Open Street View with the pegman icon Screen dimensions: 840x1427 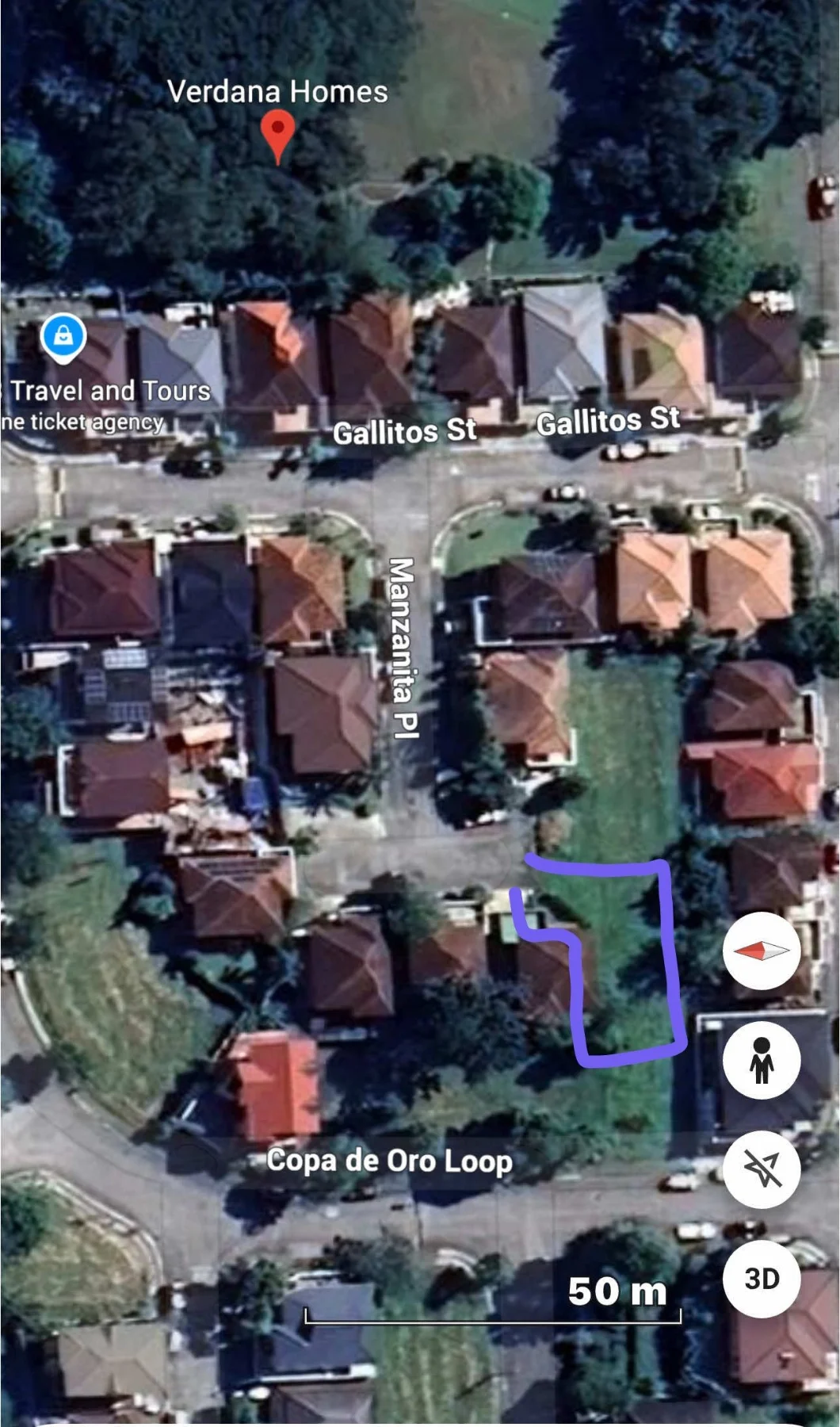point(762,1060)
